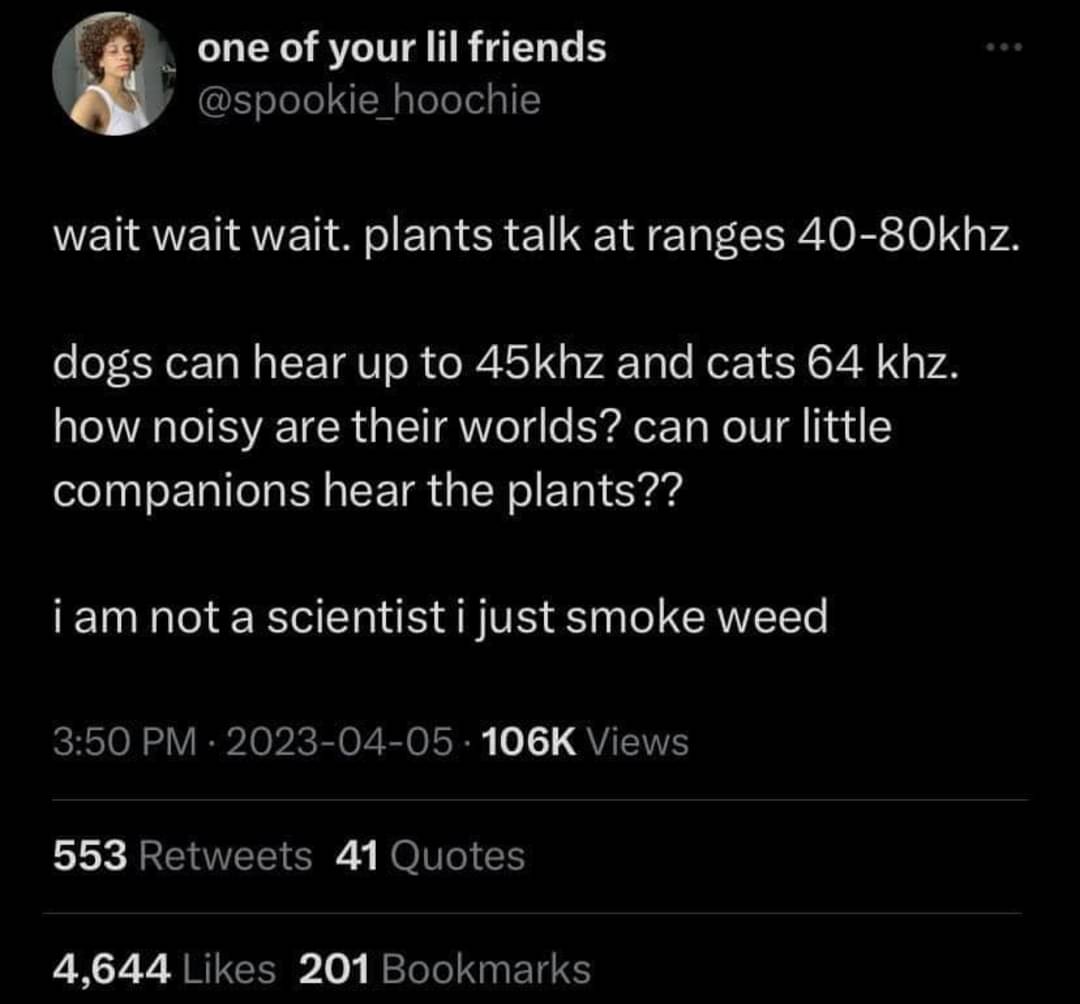Screen dimensions: 1080x1004
Task: View the 41 Quotes list
Action: pyautogui.click(x=431, y=856)
